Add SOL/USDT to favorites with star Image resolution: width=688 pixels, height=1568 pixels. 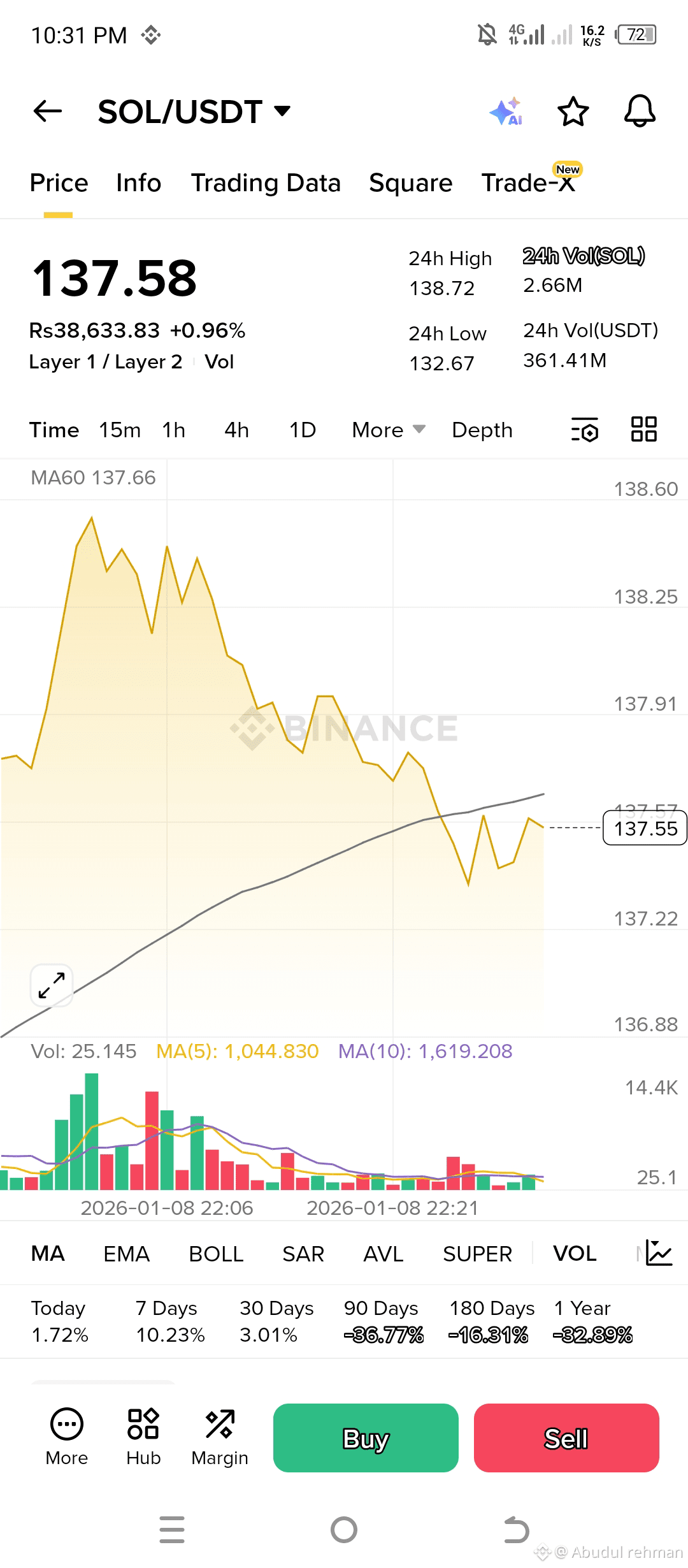pos(573,112)
